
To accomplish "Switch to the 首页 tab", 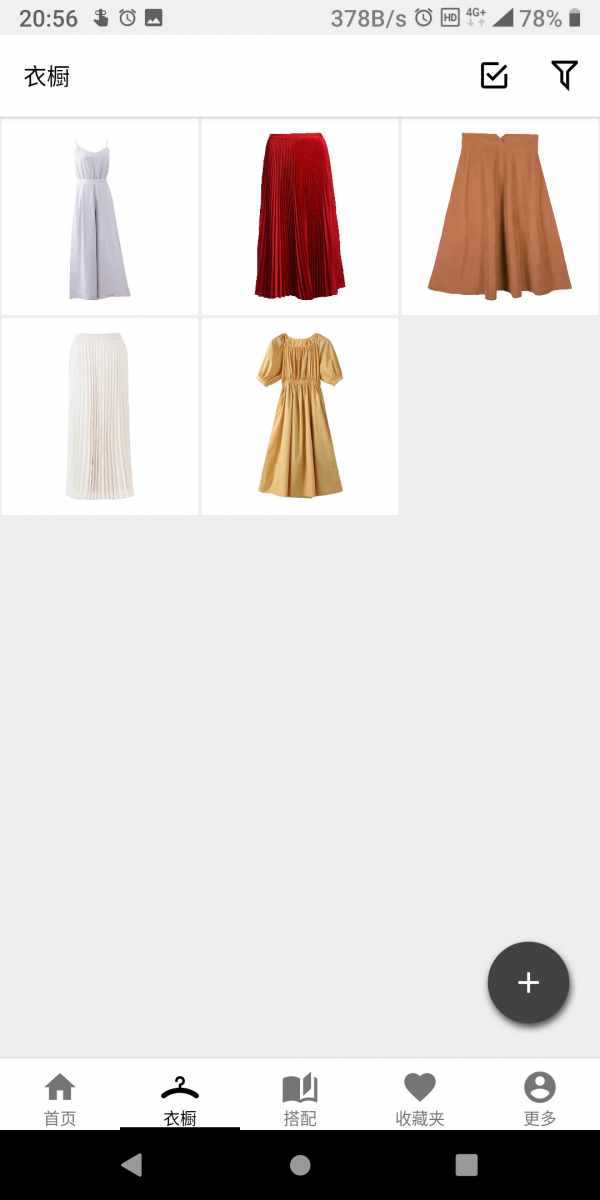I will click(x=60, y=1098).
